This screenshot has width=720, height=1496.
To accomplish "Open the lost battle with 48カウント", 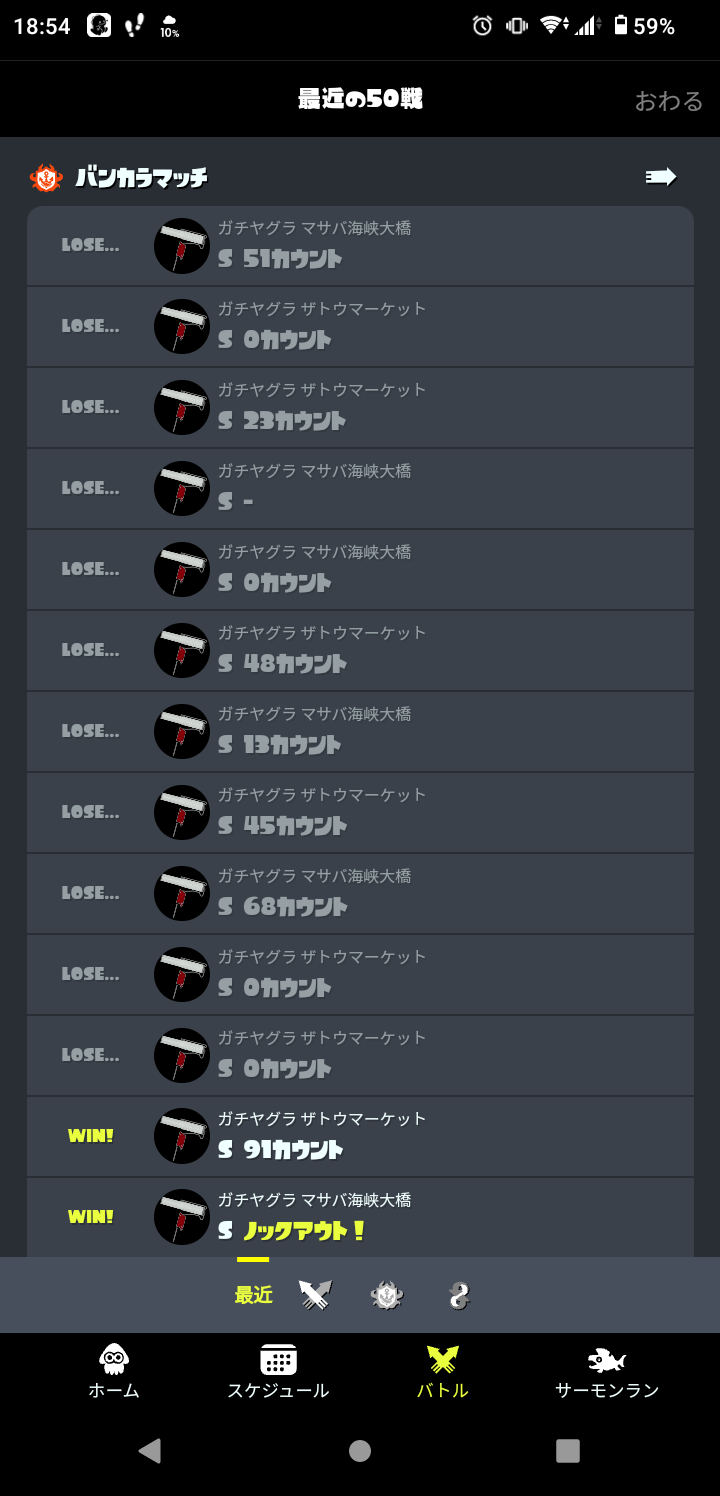I will pyautogui.click(x=360, y=651).
